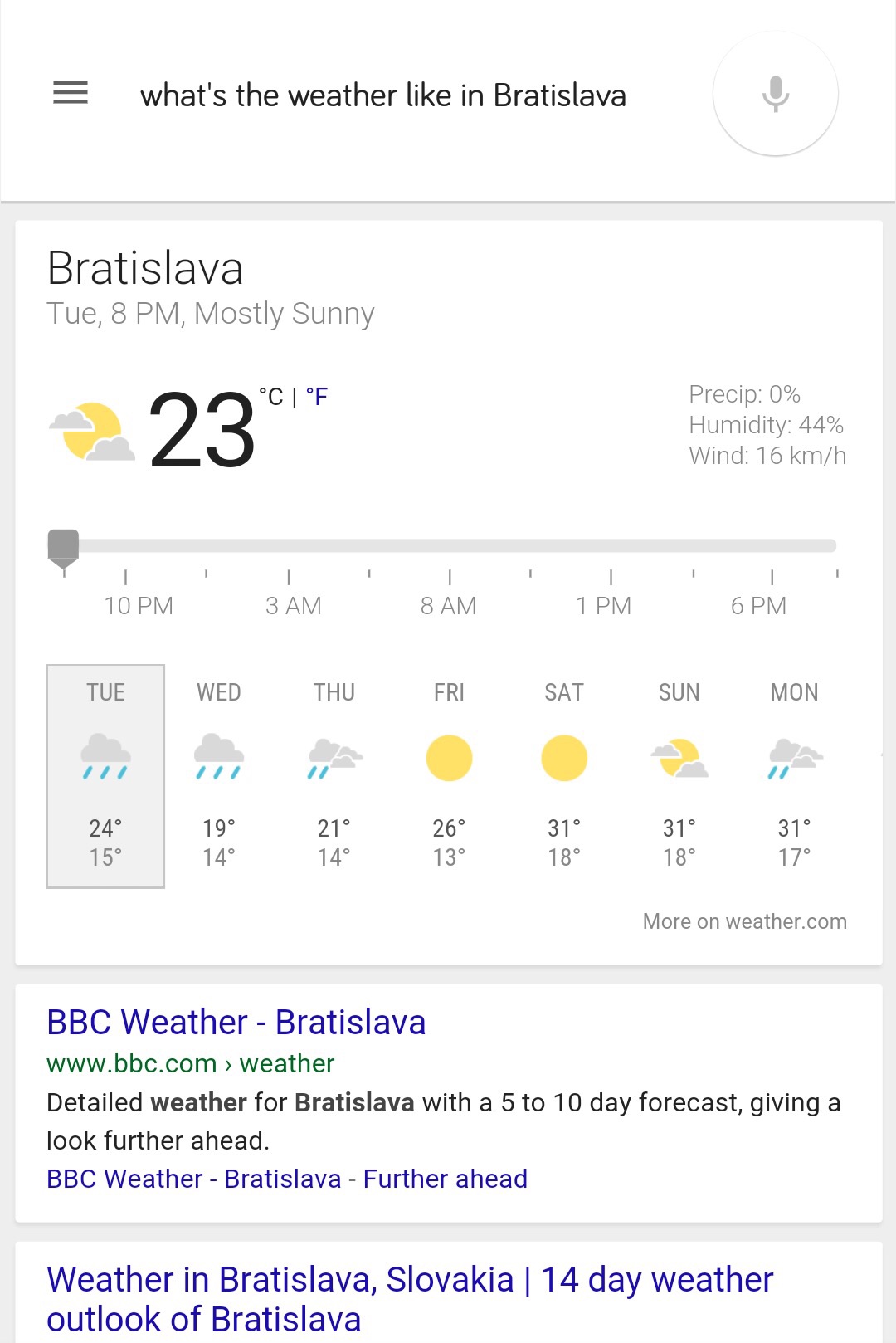Start voice search with the microphone
Screen dimensions: 896x1343
point(775,93)
